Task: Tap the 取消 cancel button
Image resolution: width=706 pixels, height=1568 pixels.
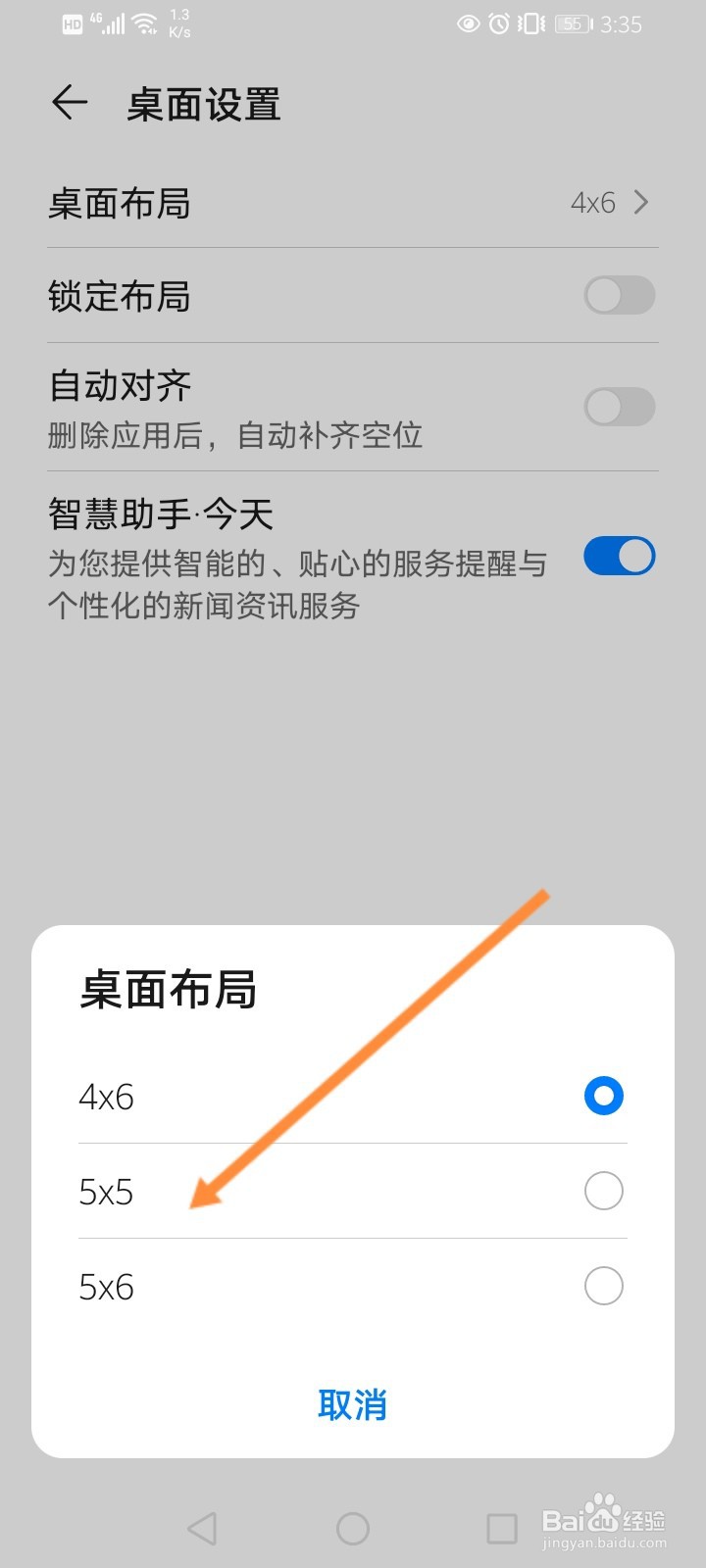Action: 353,1405
